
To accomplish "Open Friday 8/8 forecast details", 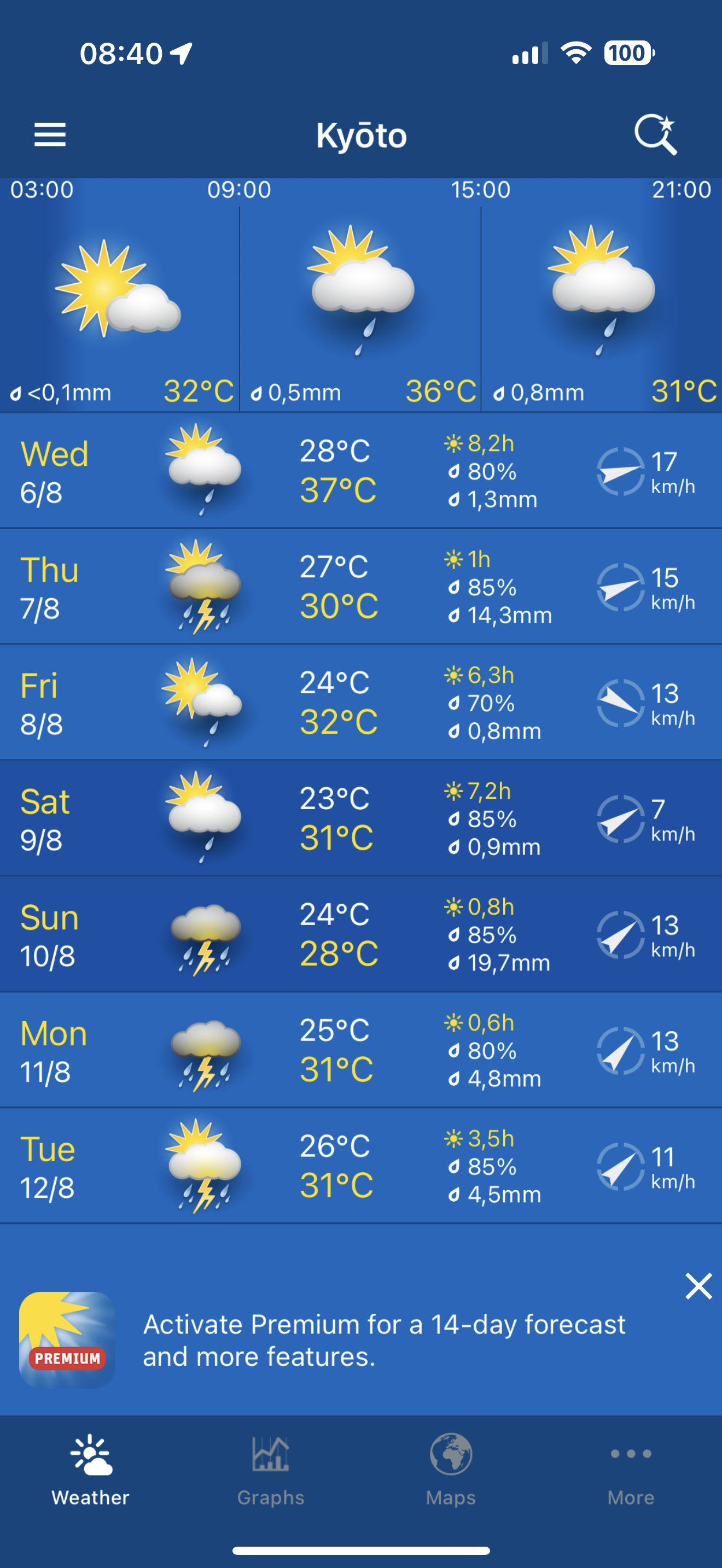I will tap(361, 702).
